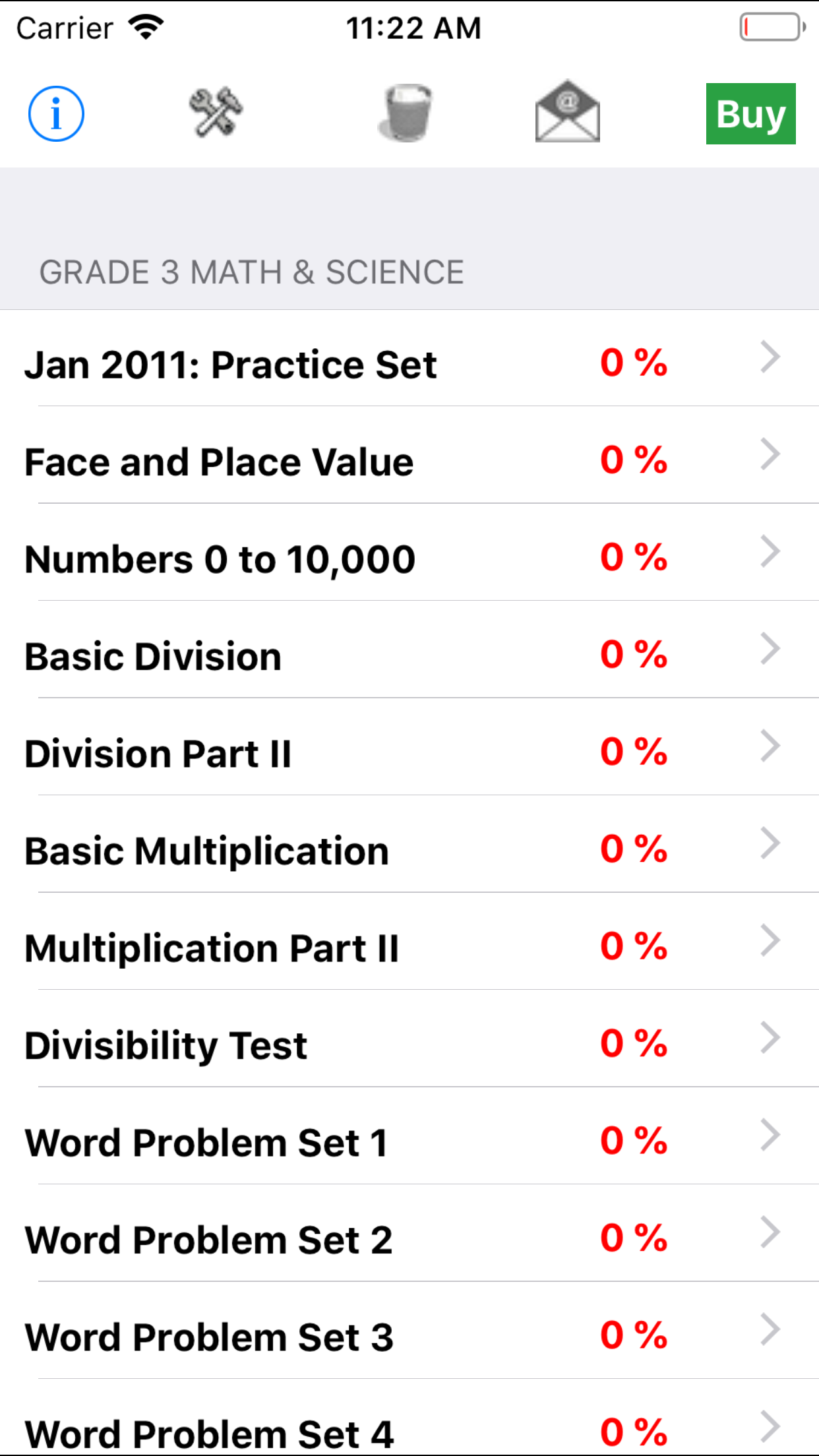Open Word Problem Set 1
The width and height of the screenshot is (819, 1456).
(x=409, y=1142)
